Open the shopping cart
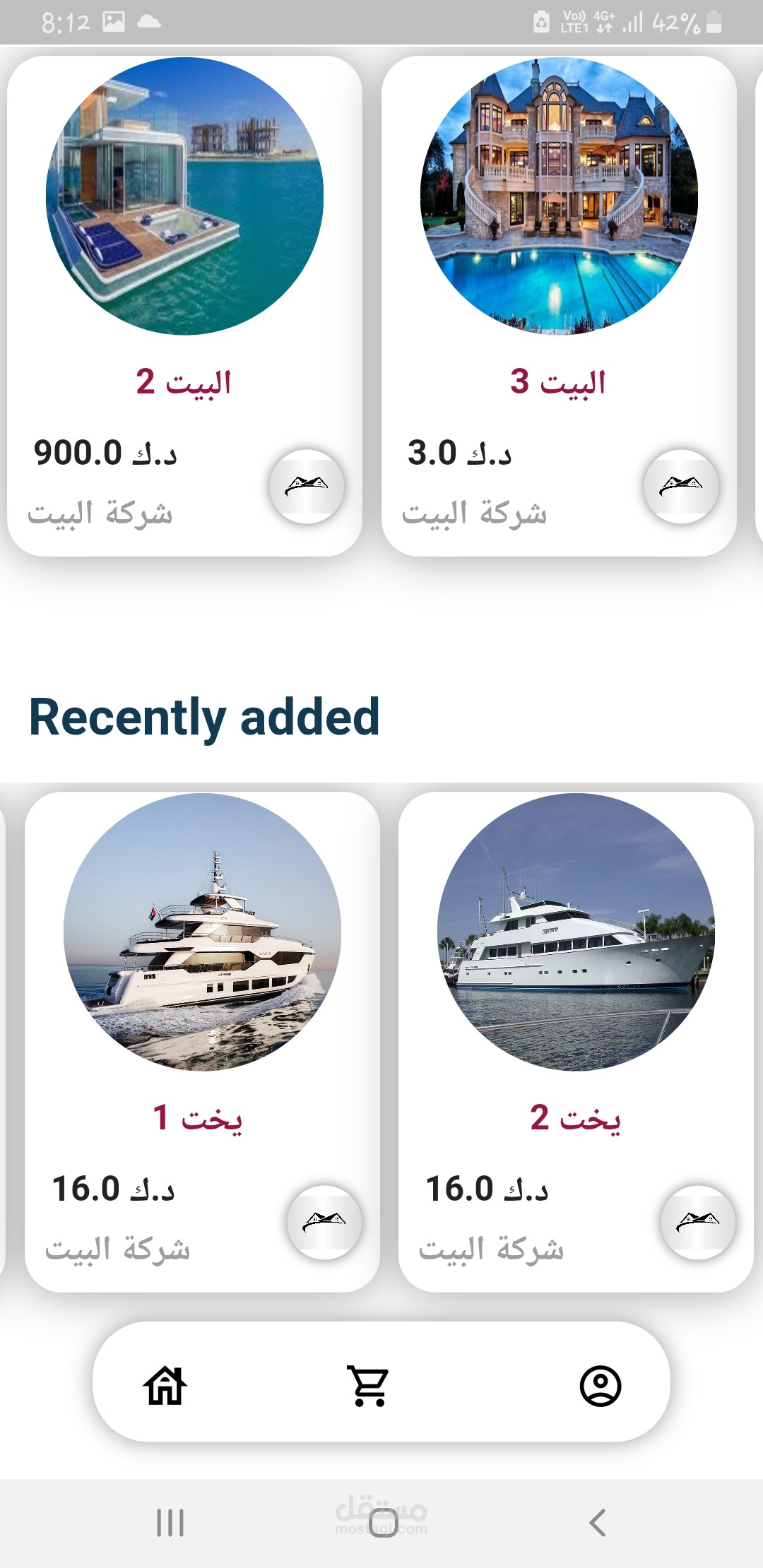Screen dimensions: 763x1568 368,1386
